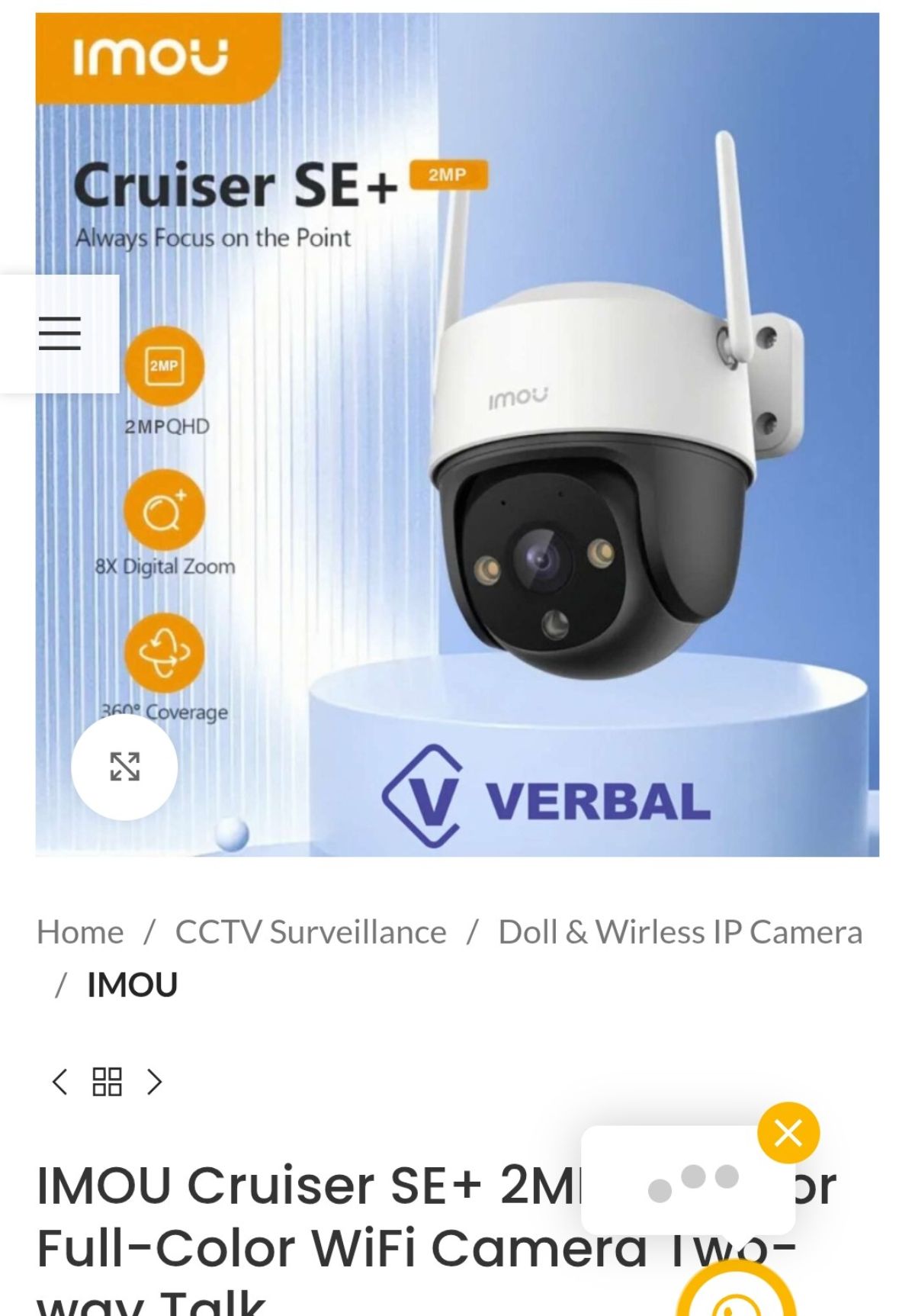Go to next product arrow
915x1316 pixels.
tap(155, 1082)
